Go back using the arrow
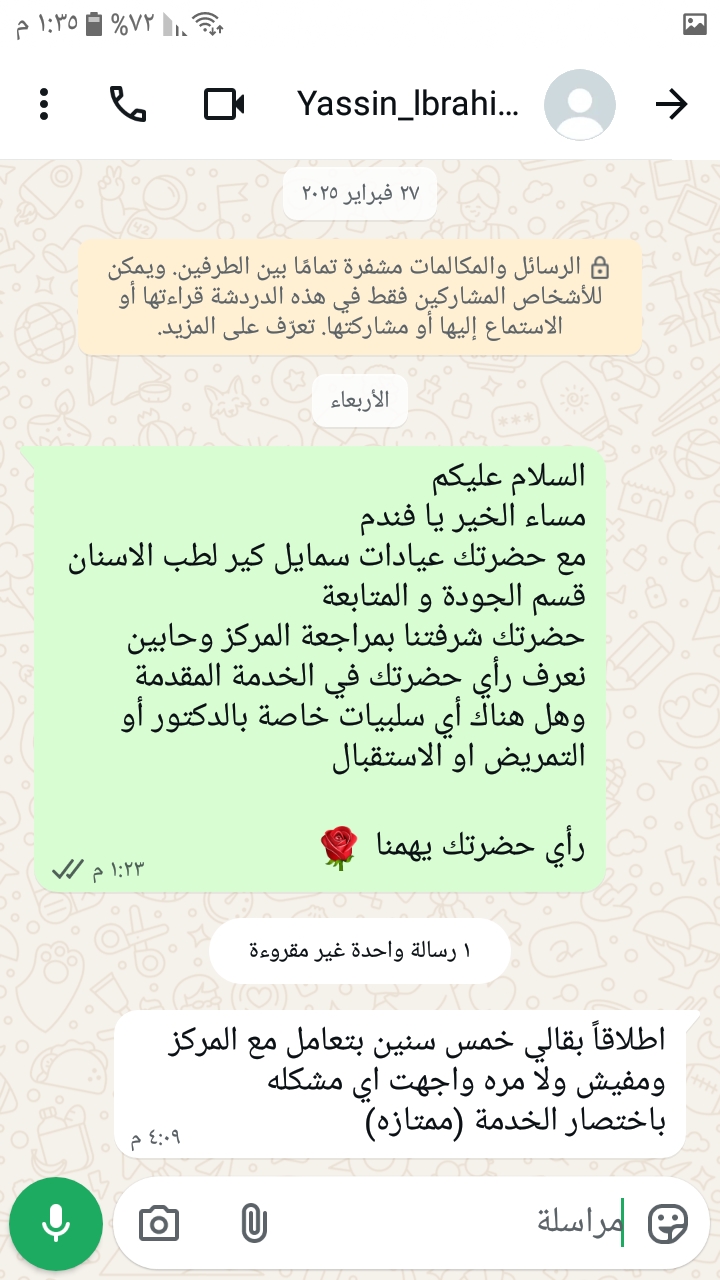 671,104
